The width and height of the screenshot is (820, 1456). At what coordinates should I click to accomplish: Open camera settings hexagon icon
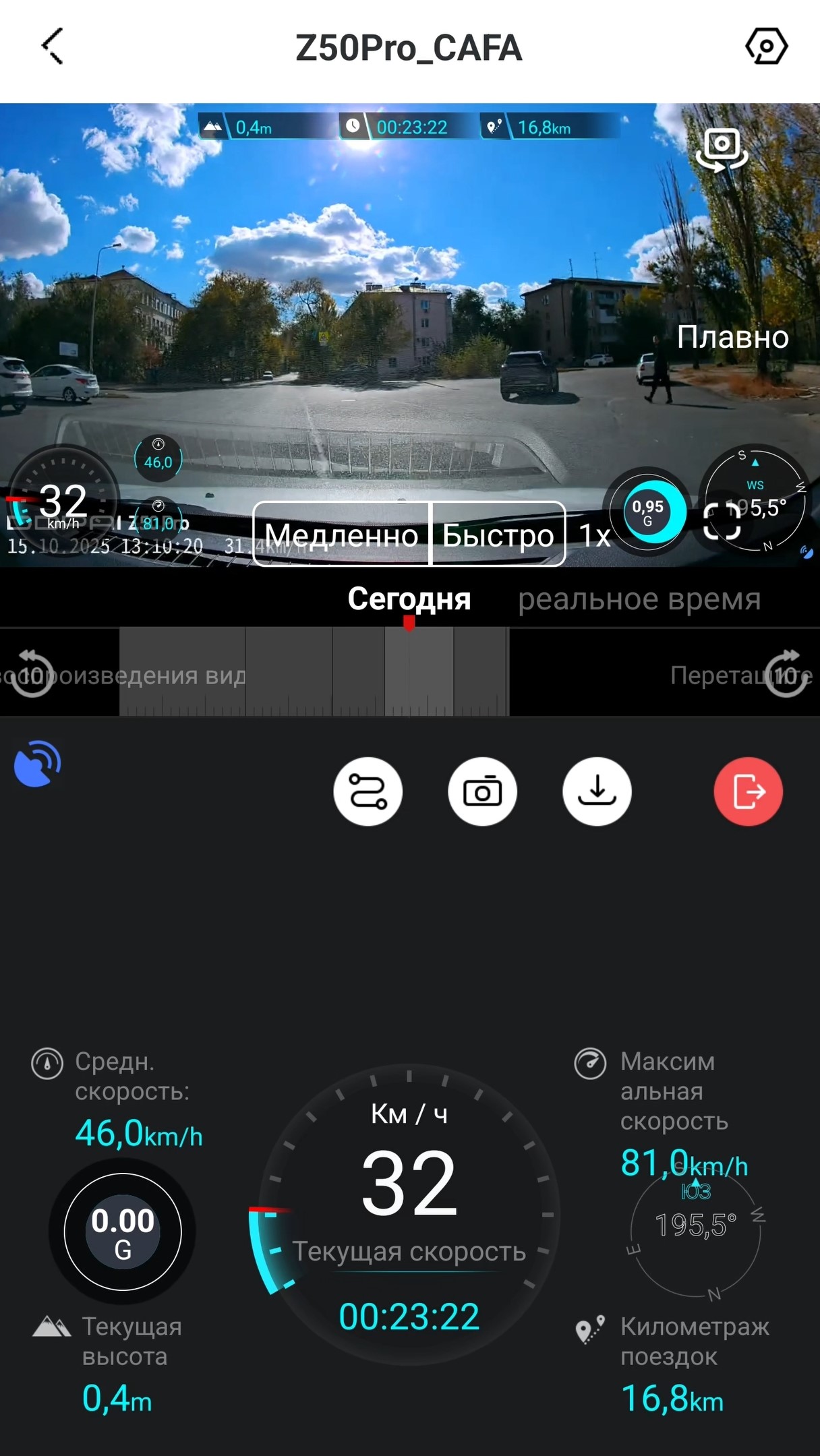click(766, 47)
